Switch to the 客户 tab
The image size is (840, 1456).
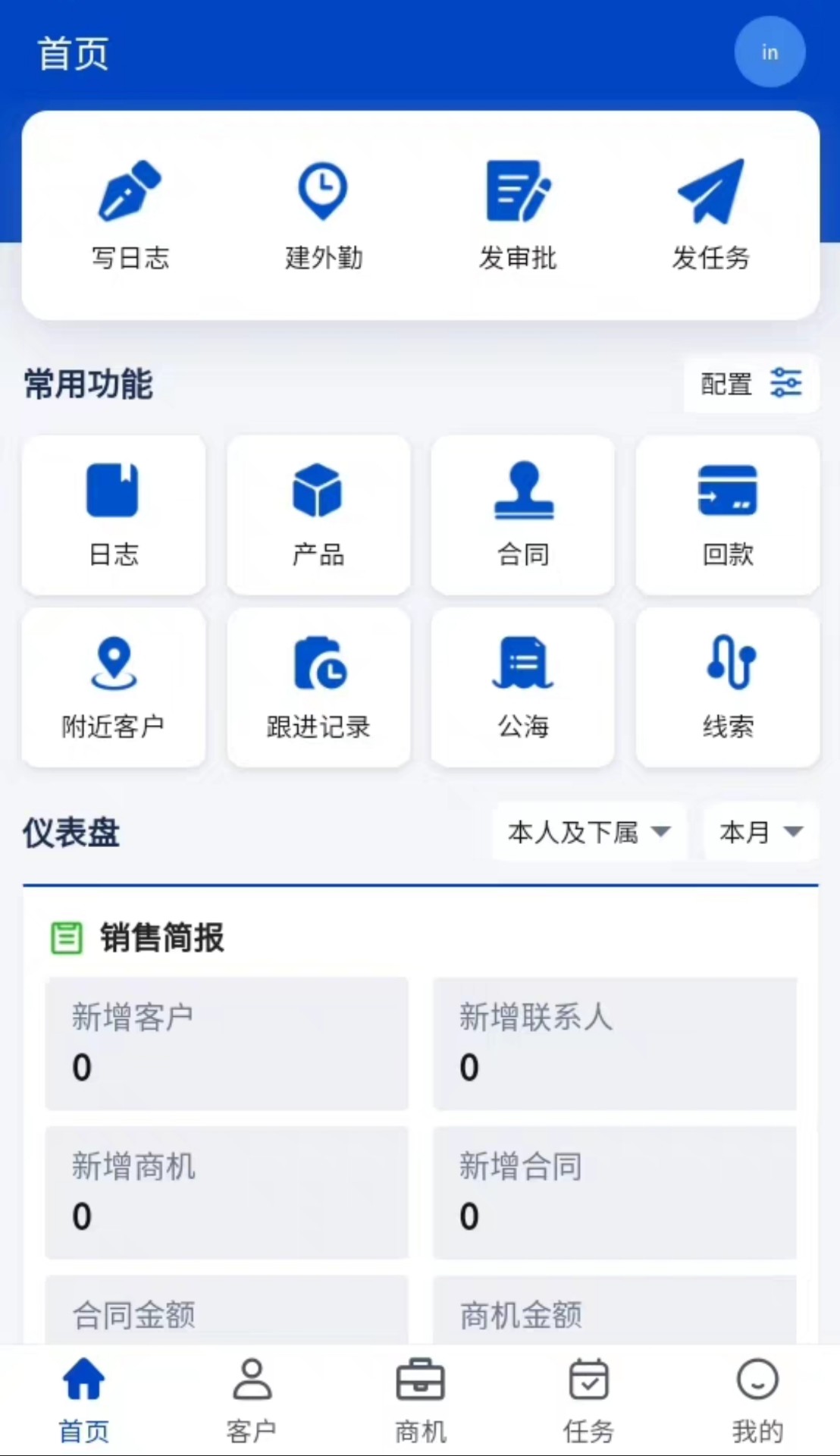click(x=252, y=1400)
